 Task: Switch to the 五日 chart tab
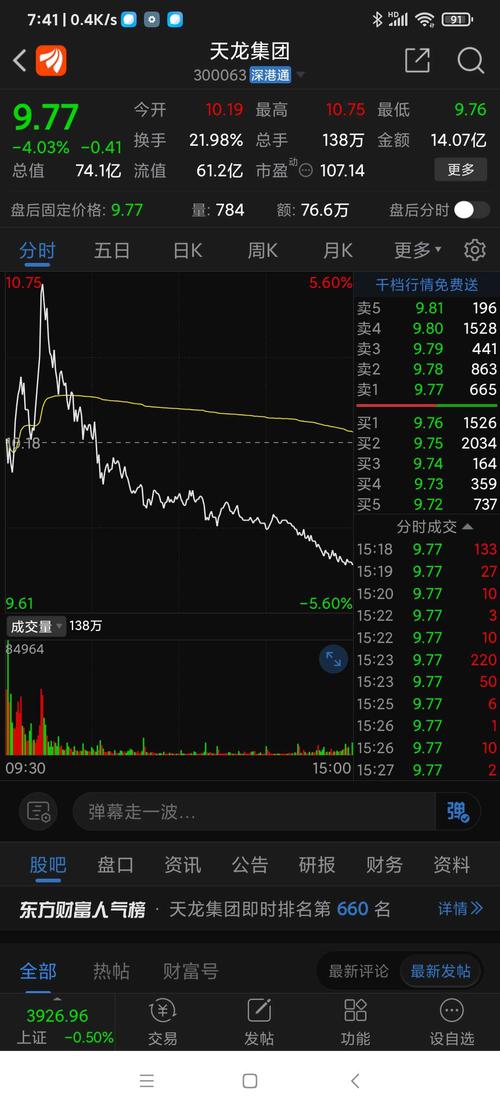click(112, 250)
